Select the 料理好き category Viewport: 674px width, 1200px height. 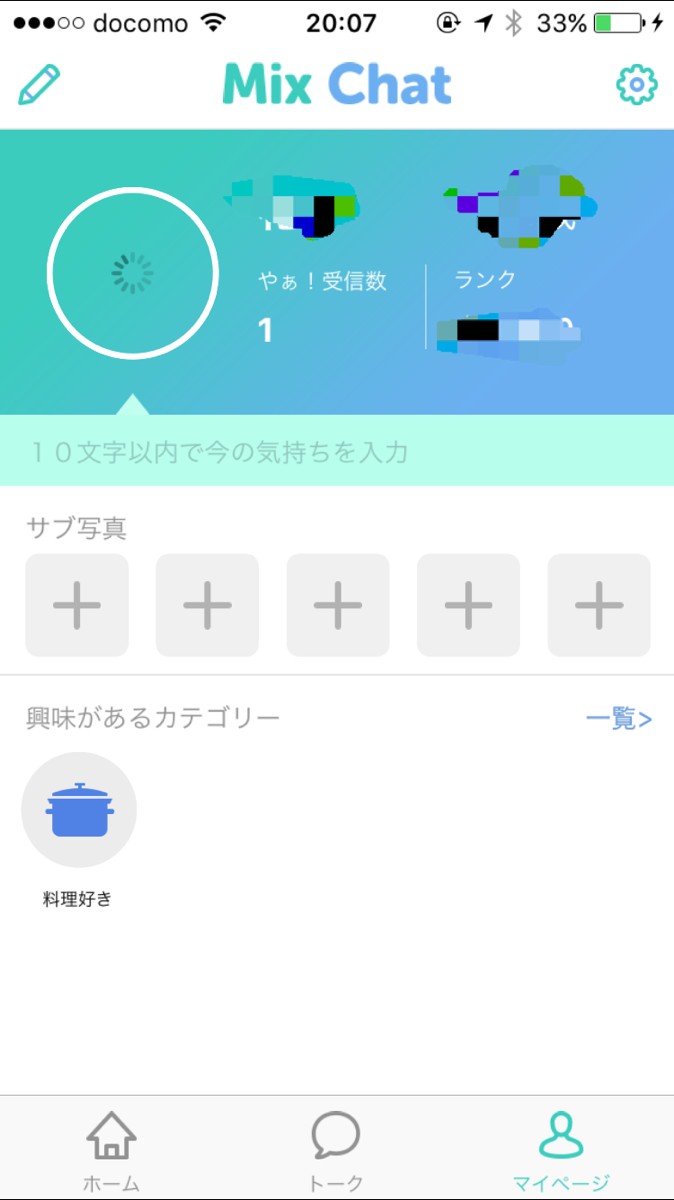point(78,811)
